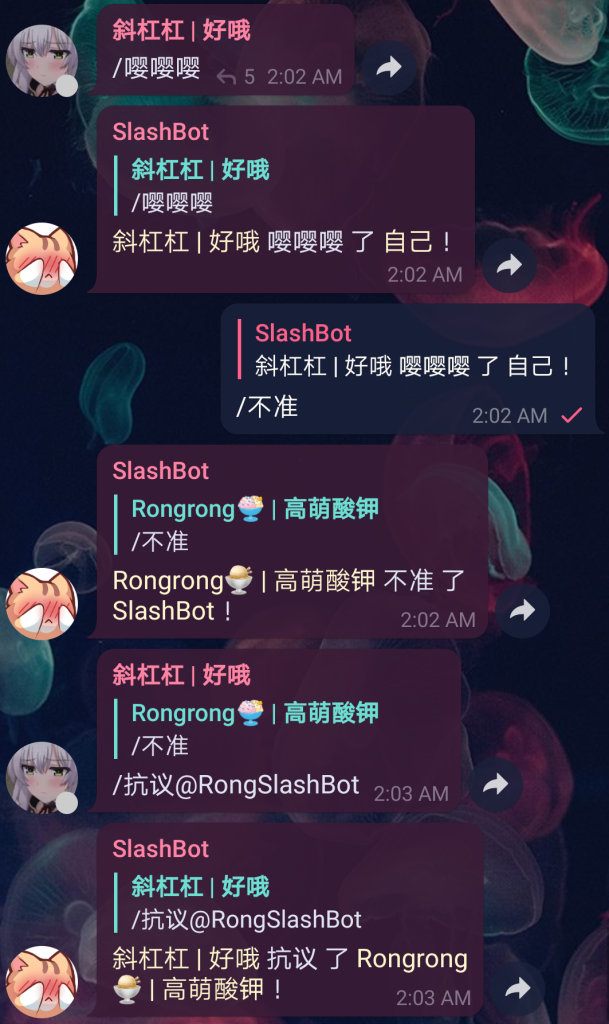Forward the top /嘤嘤嘤 message

click(x=389, y=67)
